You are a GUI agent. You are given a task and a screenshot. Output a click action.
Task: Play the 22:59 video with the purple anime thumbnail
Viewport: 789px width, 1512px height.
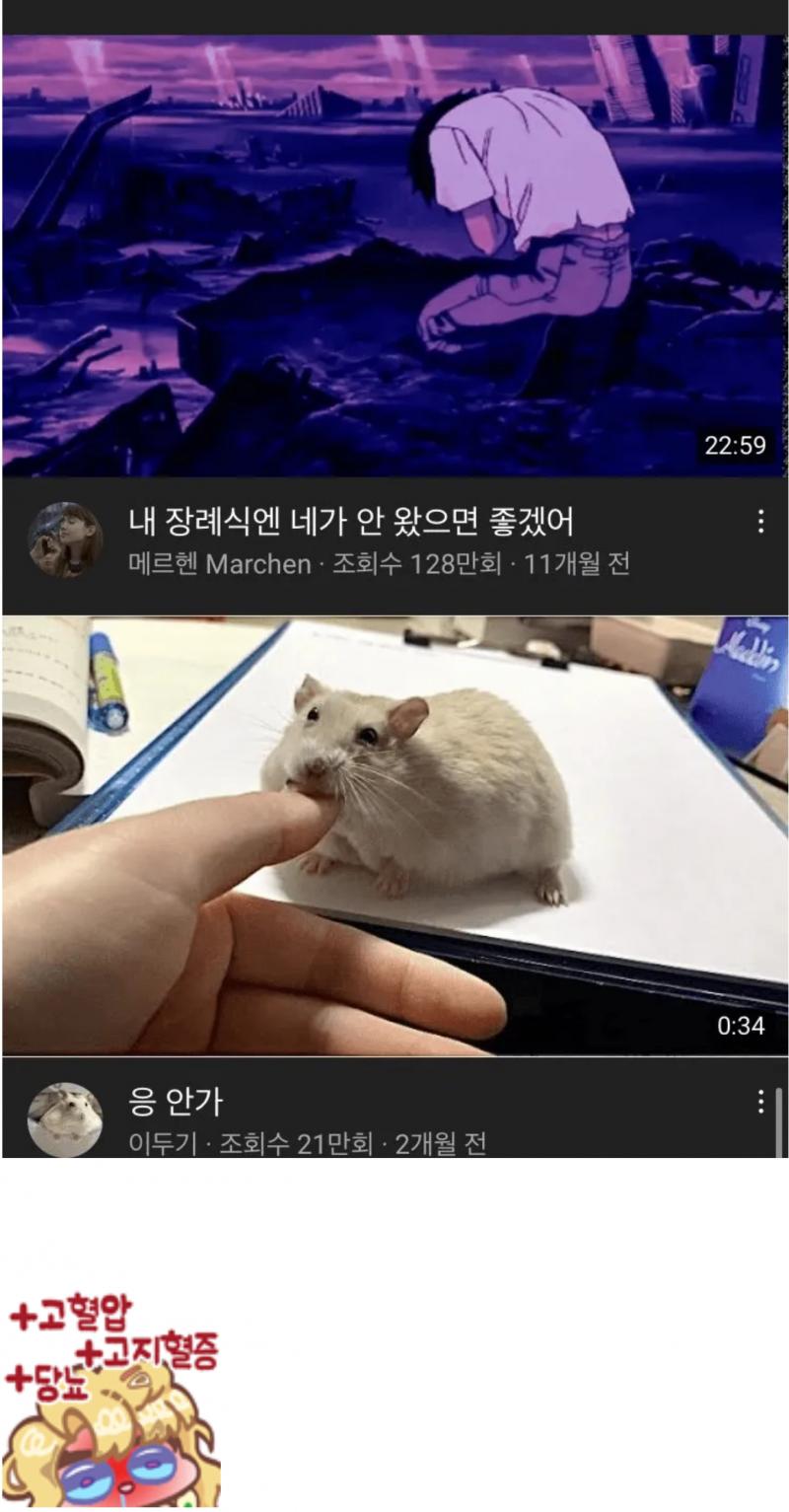pyautogui.click(x=394, y=256)
